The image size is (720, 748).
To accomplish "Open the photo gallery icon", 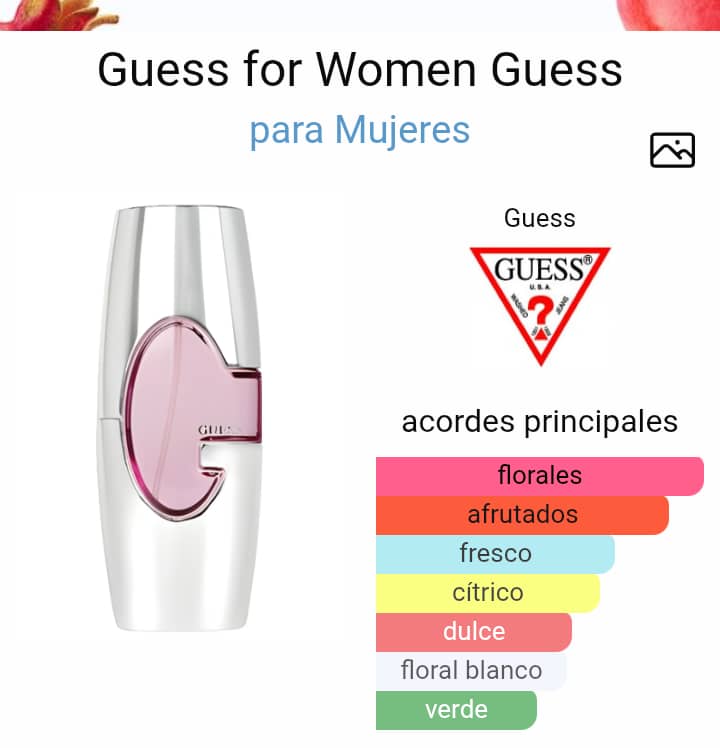I will tap(672, 150).
